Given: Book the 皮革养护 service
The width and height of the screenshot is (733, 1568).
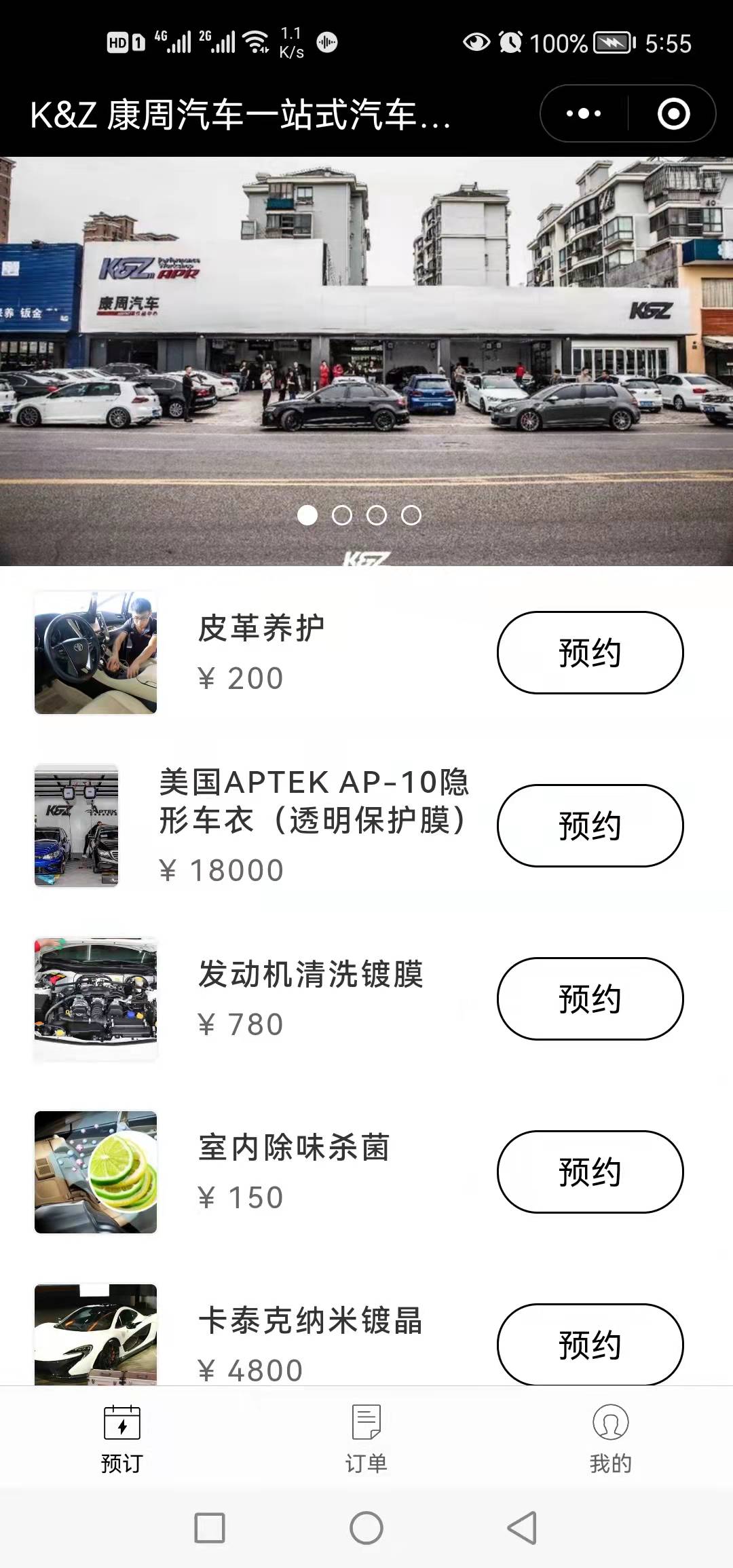Looking at the screenshot, I should 590,652.
